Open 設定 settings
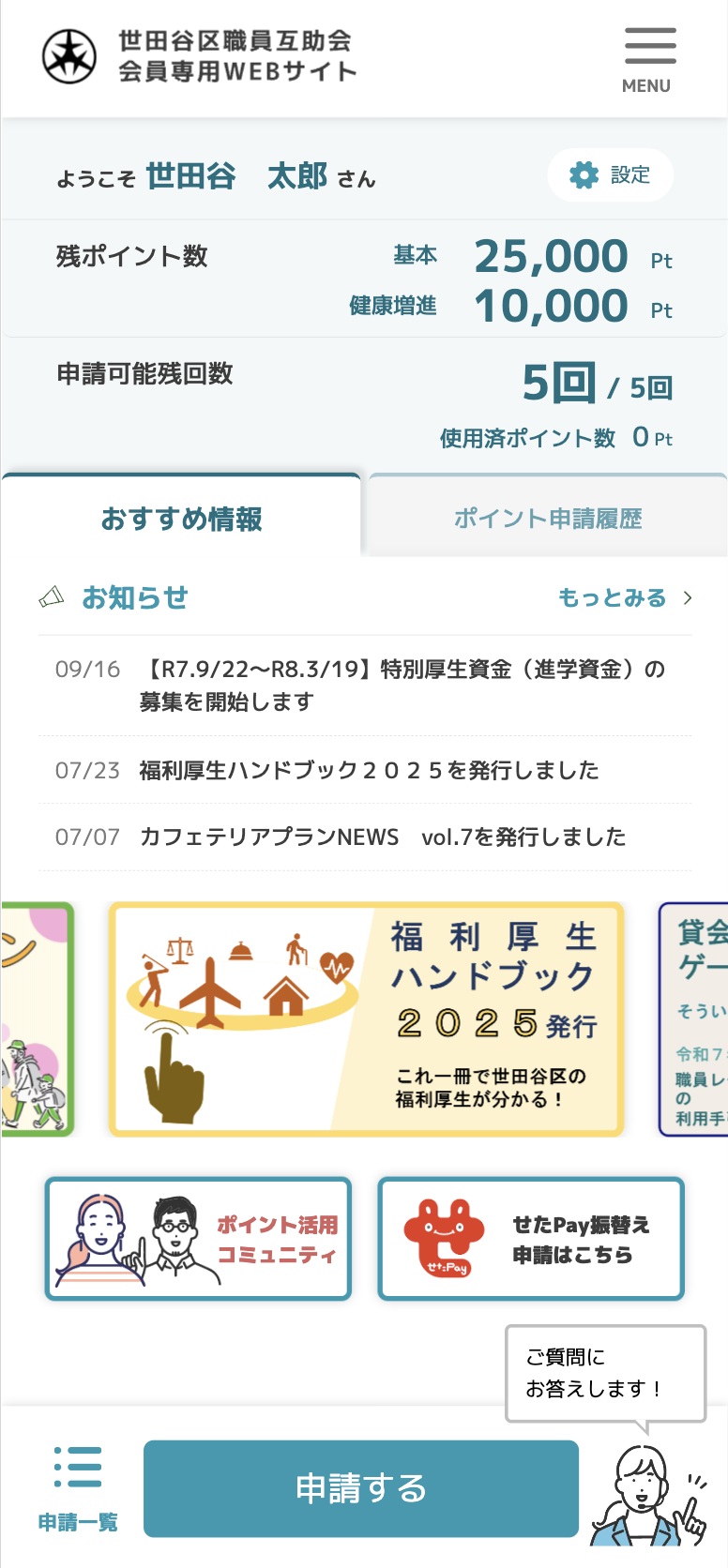 pos(611,175)
